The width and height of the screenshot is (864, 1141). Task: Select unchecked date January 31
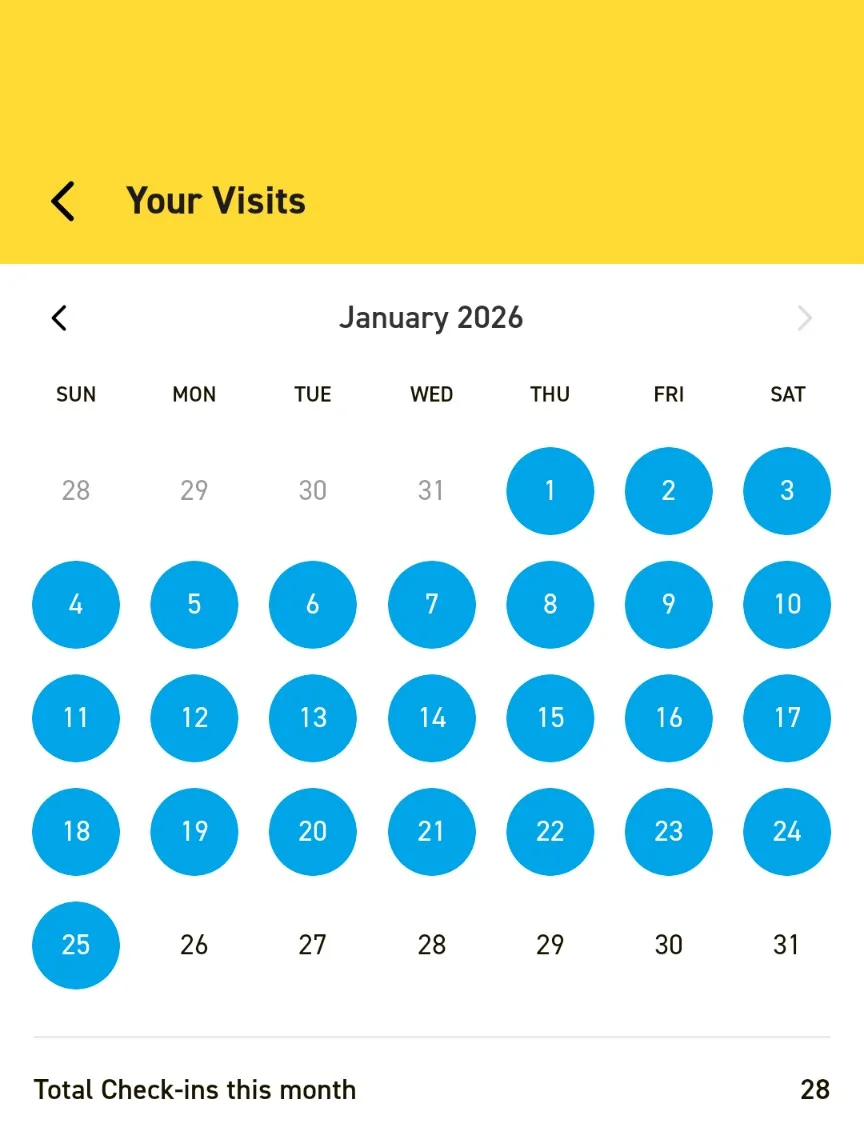coord(787,945)
